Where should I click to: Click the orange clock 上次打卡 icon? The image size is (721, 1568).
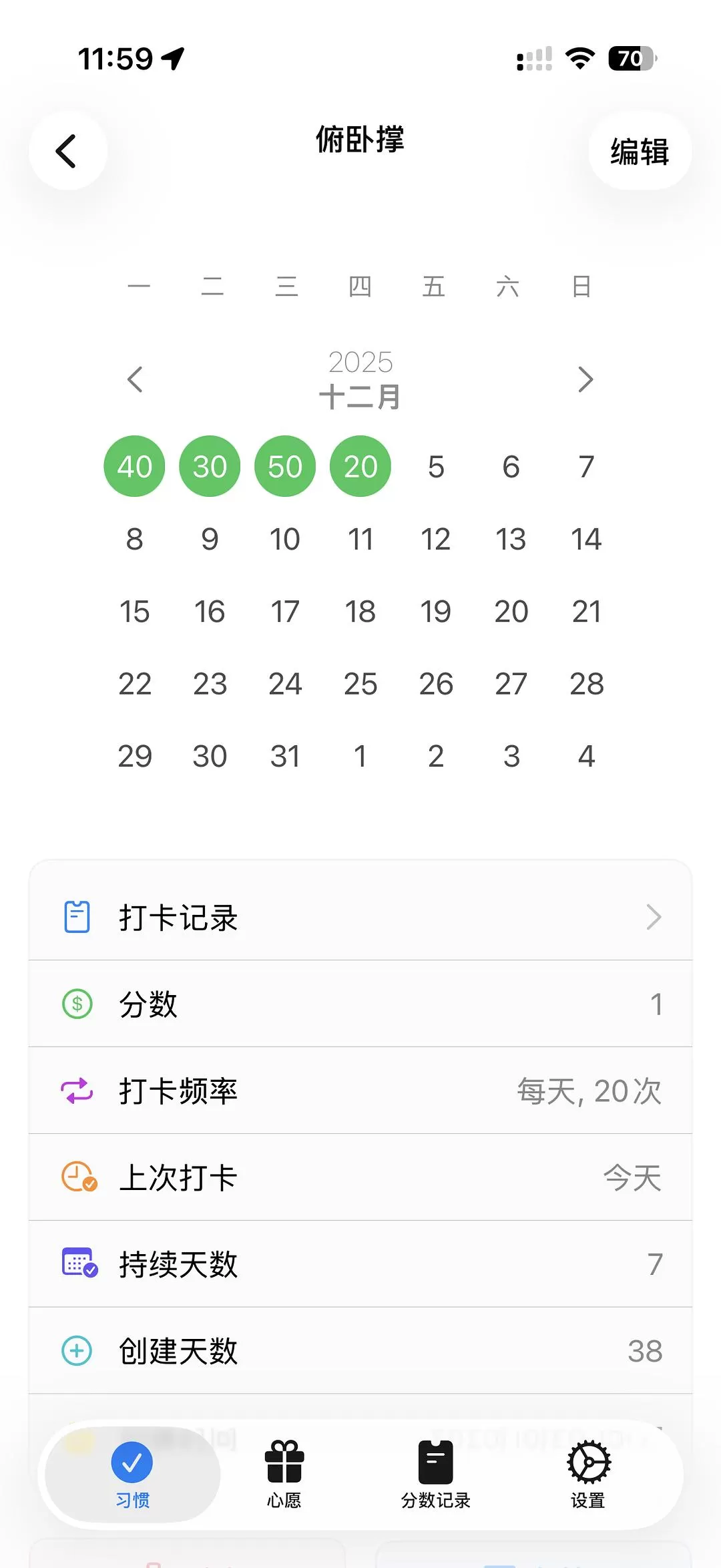tap(77, 1177)
